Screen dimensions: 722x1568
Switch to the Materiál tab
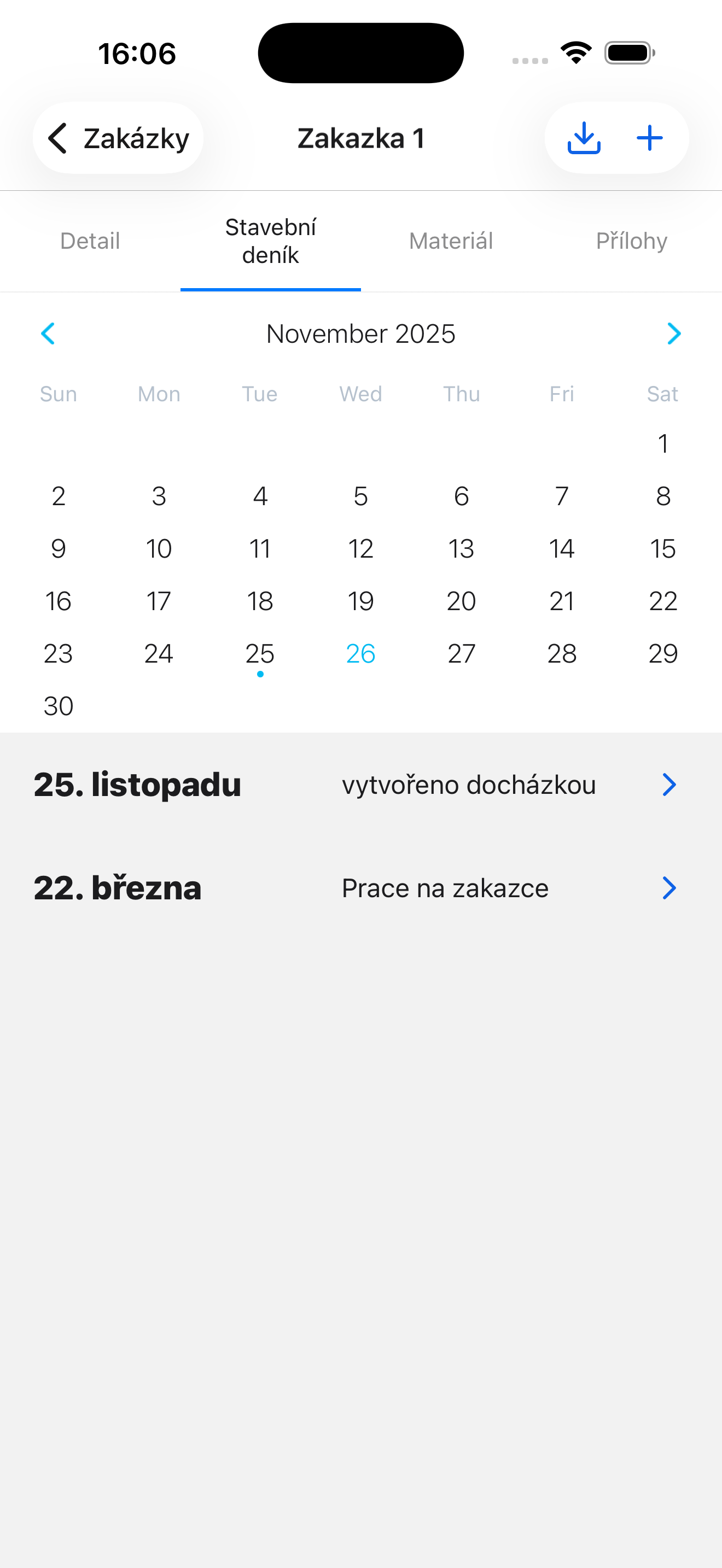tap(451, 241)
